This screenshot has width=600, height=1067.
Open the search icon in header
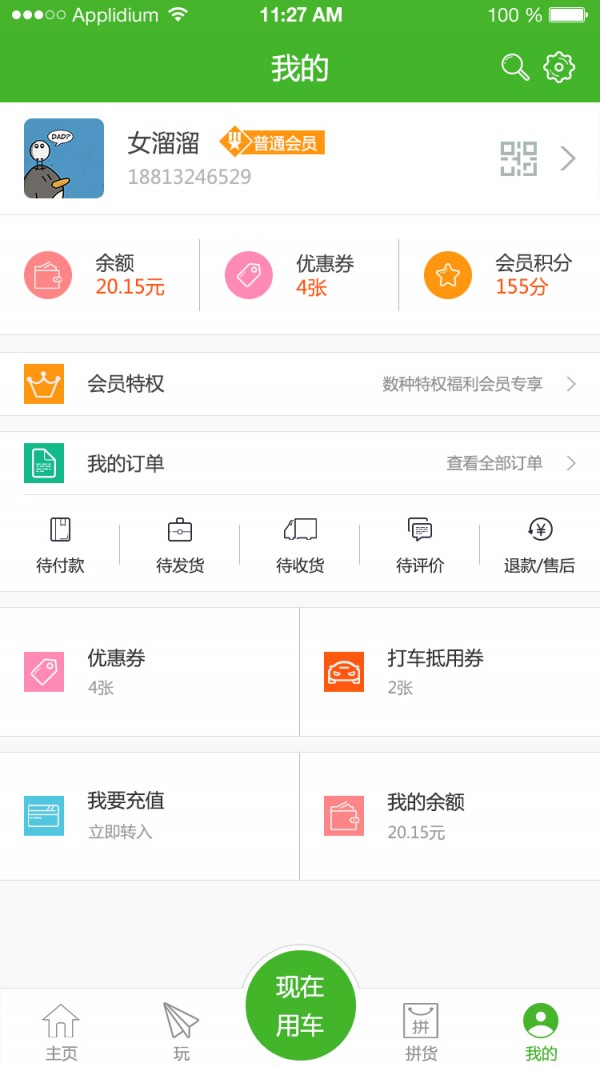click(514, 67)
